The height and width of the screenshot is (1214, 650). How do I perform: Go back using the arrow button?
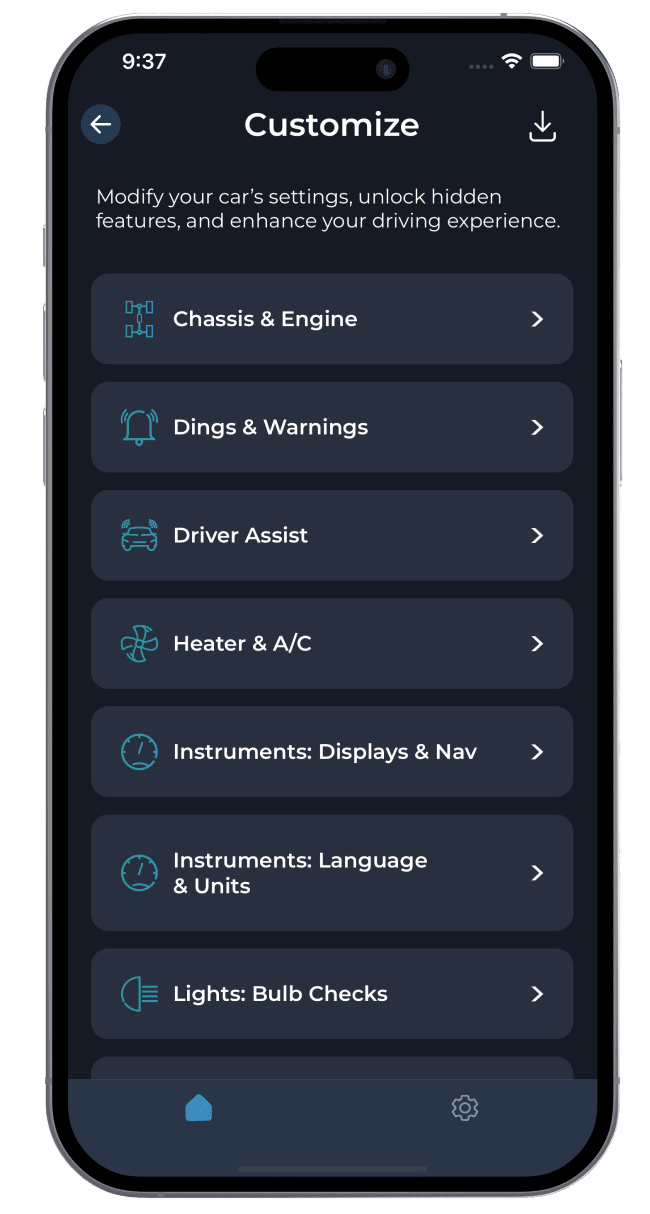(101, 125)
